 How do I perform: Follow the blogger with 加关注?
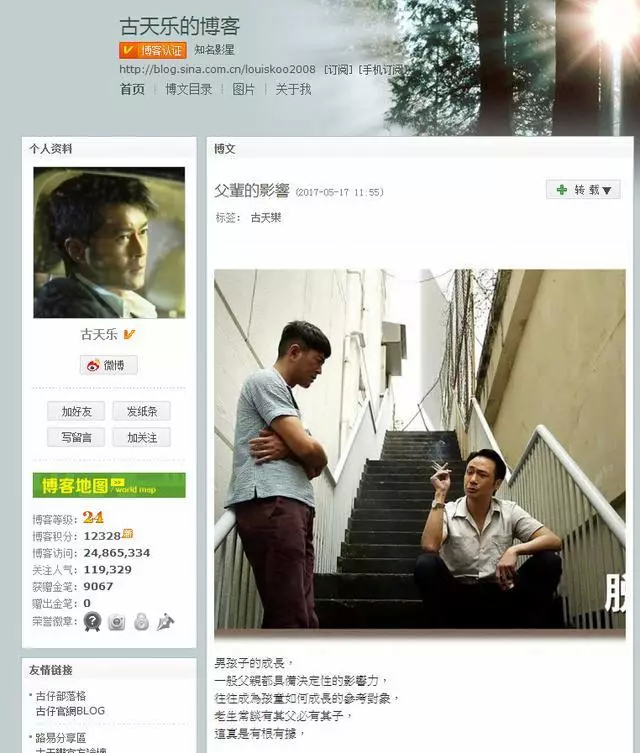141,437
